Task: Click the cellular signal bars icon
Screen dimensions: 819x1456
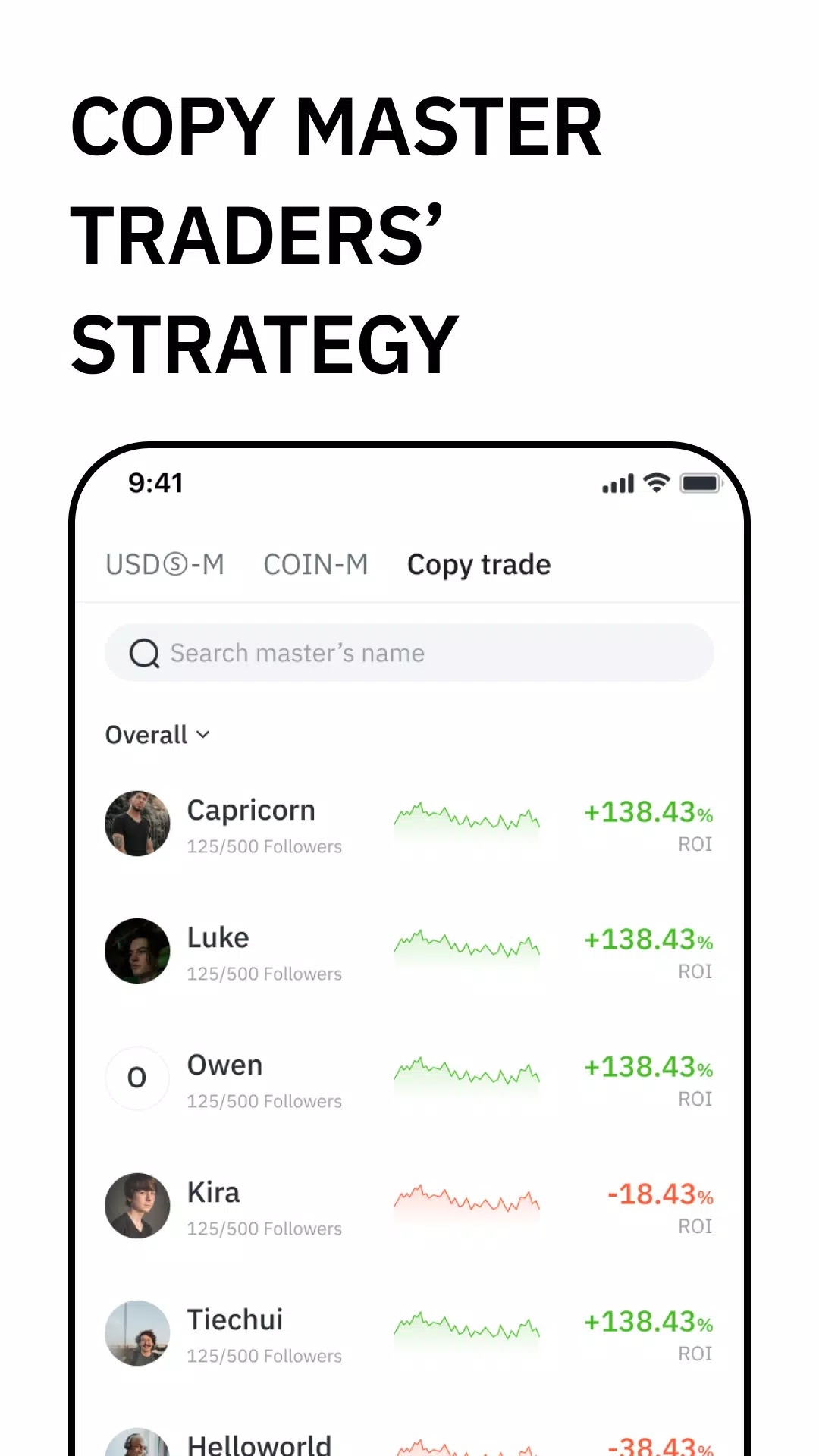Action: pos(617,483)
